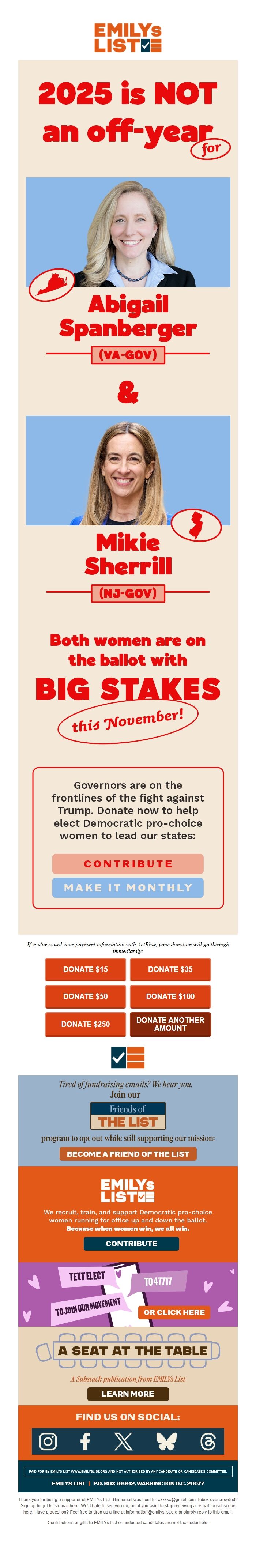The width and height of the screenshot is (256, 1568).
Task: Choose DONATE ANOTHER AMOUNT
Action: click(170, 1024)
